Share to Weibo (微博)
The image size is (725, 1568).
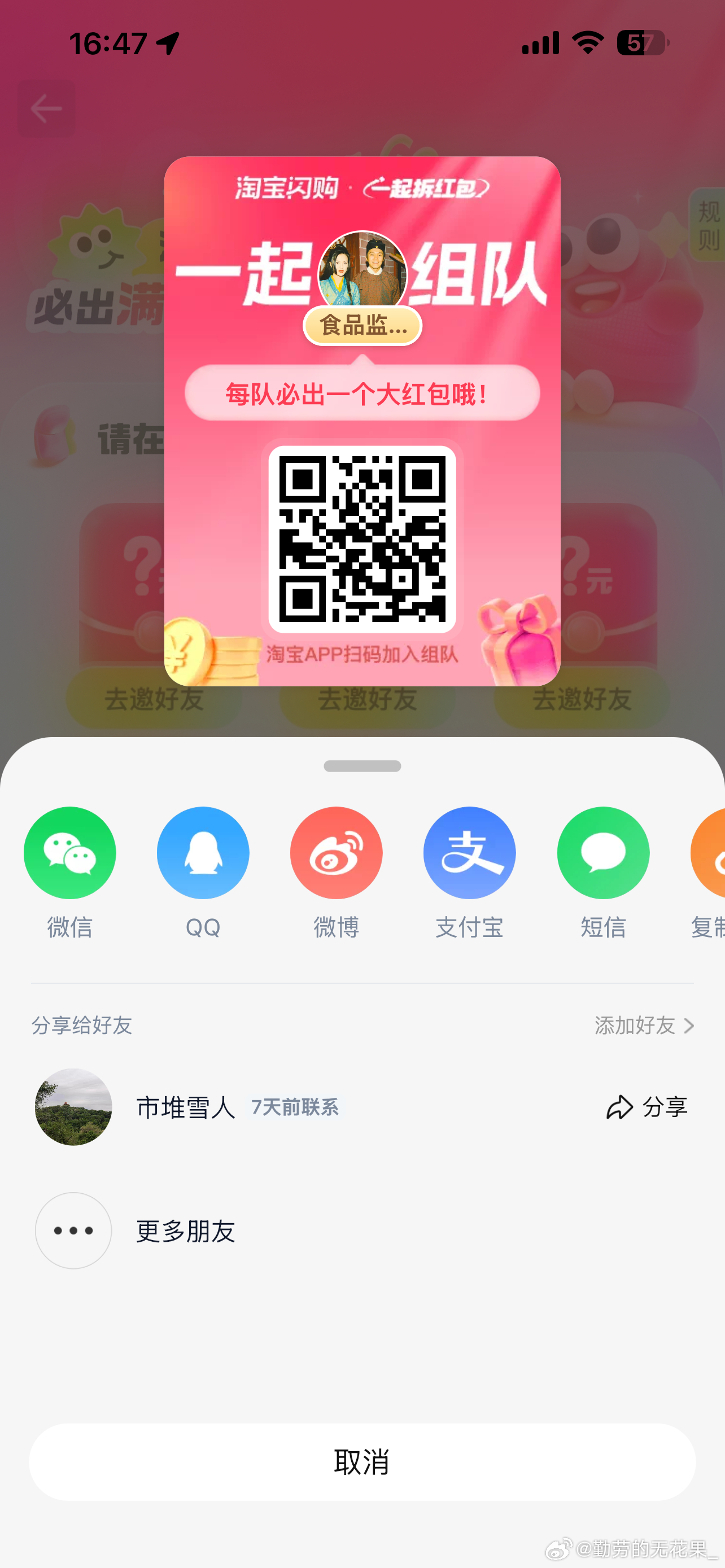click(x=336, y=853)
